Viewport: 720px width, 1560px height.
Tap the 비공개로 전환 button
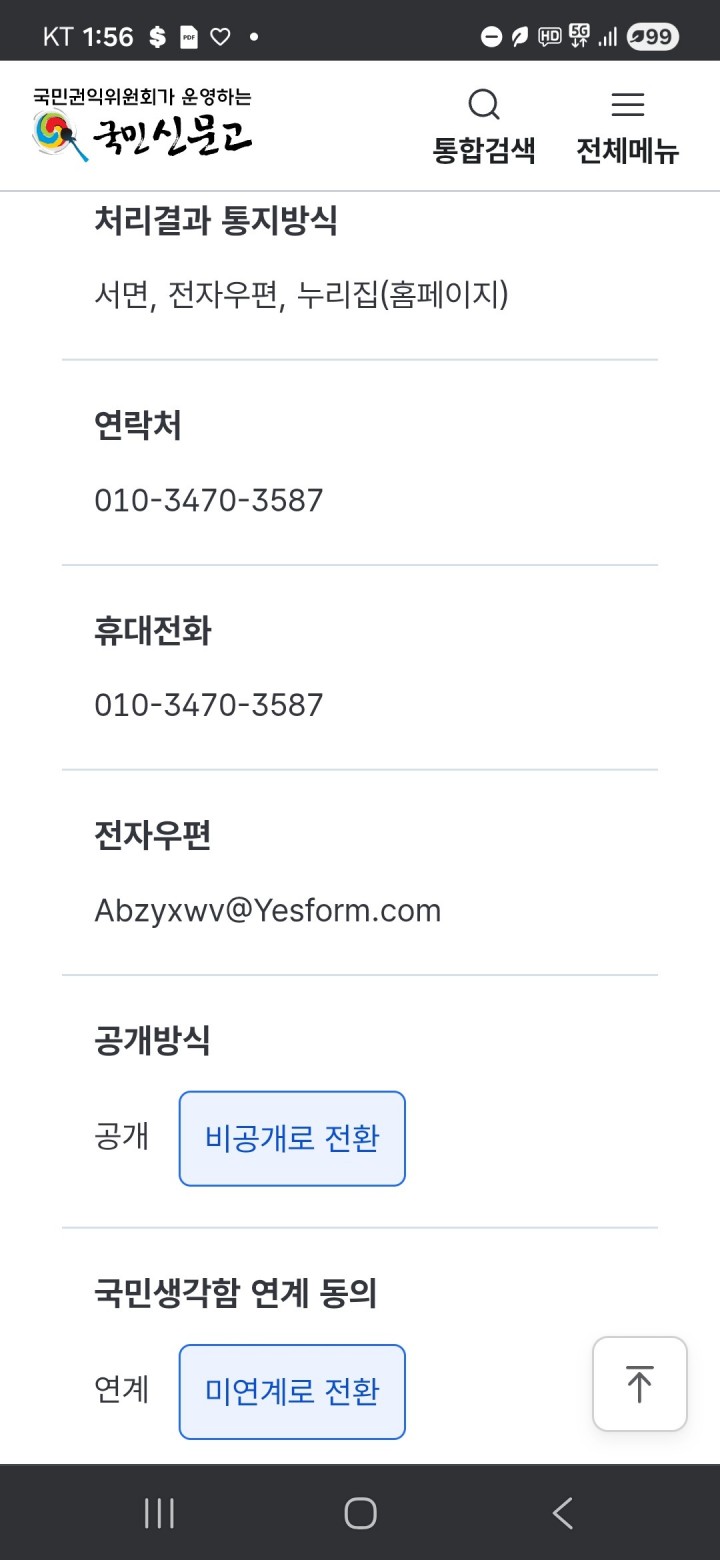point(292,1138)
